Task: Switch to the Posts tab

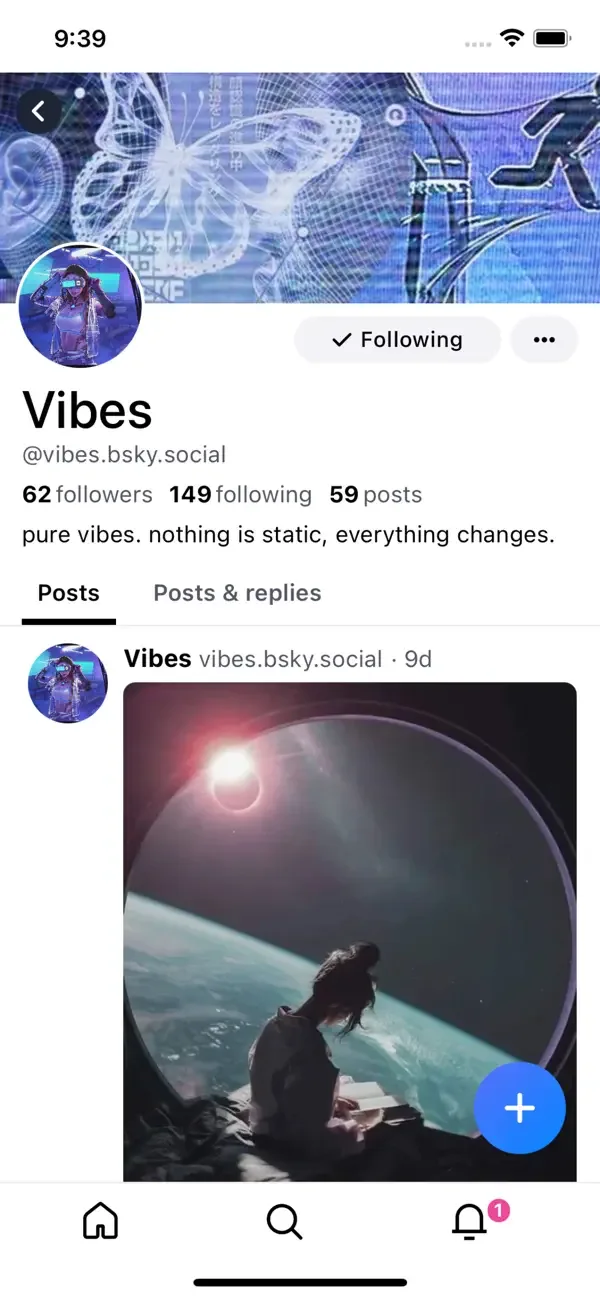Action: coord(69,593)
